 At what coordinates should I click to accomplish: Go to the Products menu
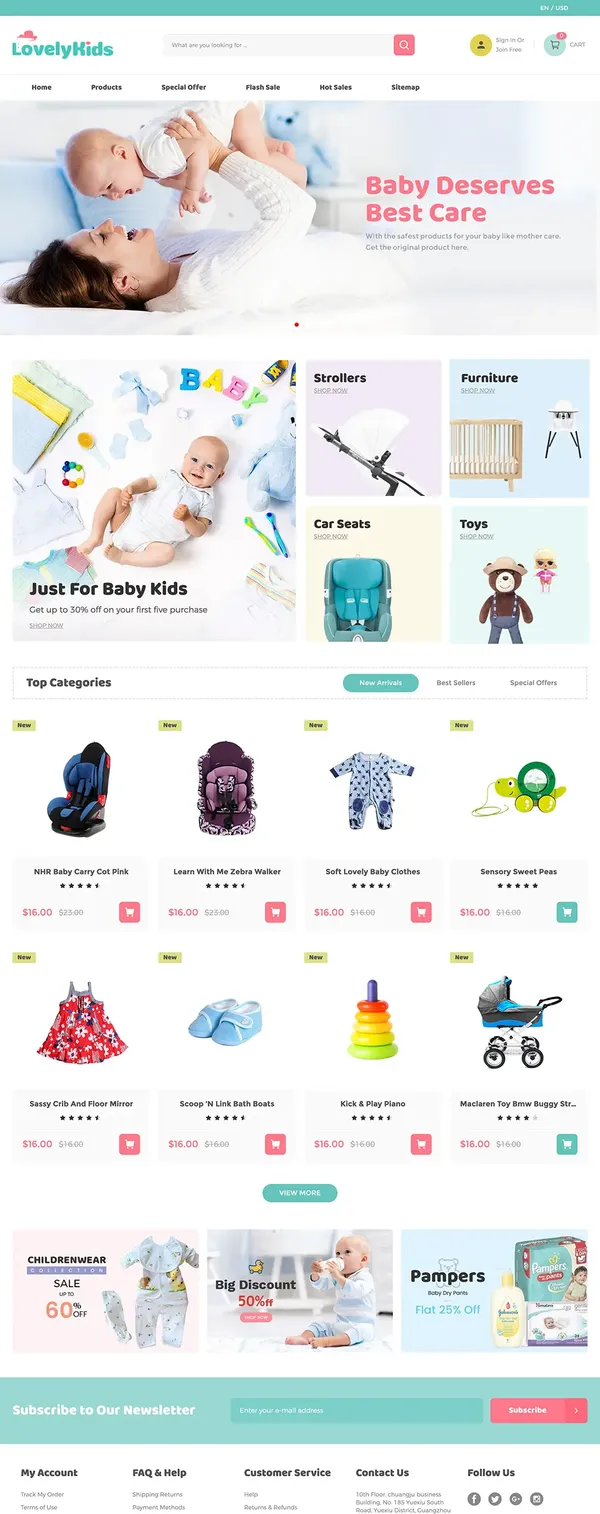(106, 87)
